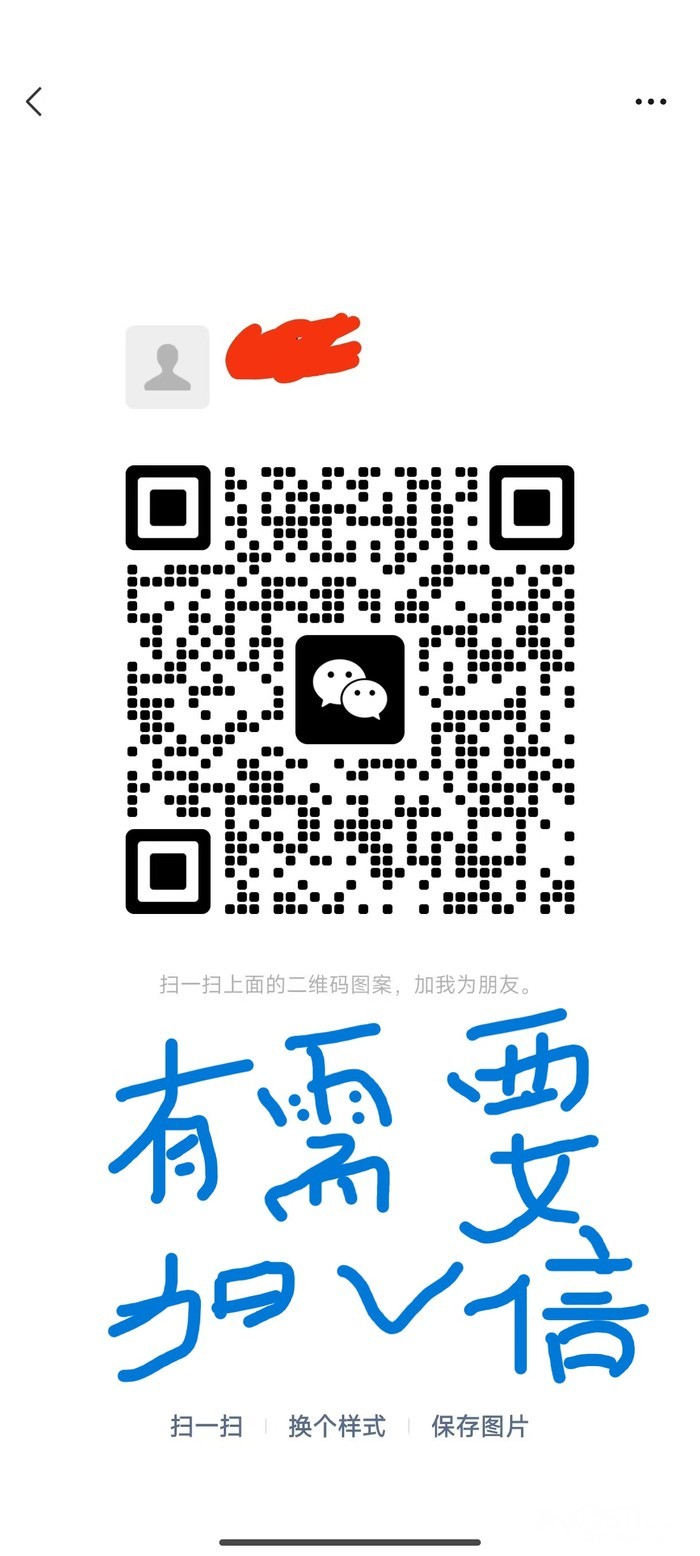700x1556 pixels.
Task: Go back using the top-left arrow
Action: [x=34, y=101]
